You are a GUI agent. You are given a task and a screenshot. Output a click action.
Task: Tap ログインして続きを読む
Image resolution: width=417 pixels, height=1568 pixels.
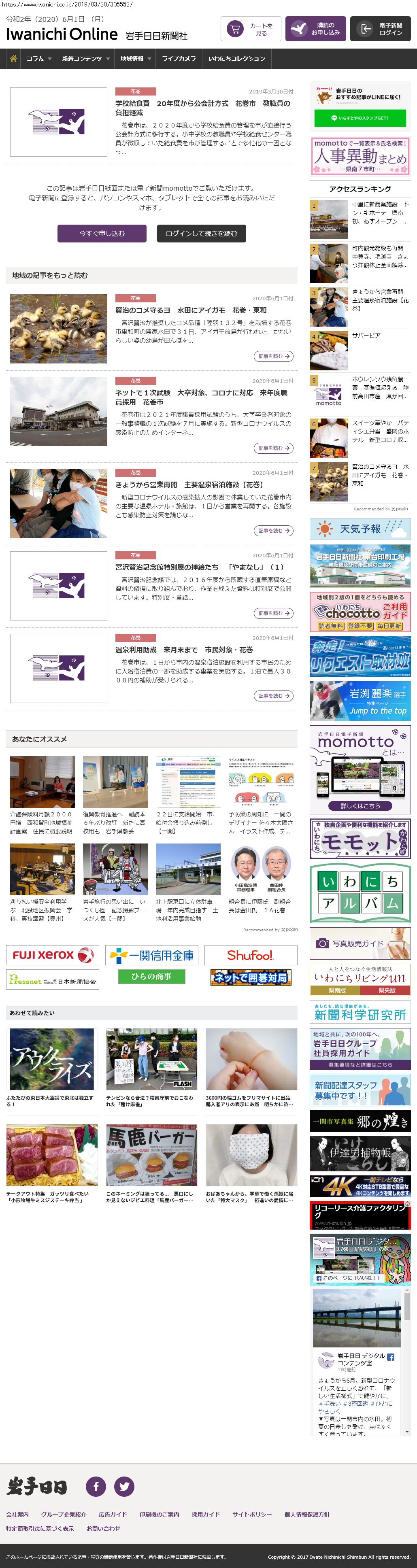(201, 233)
